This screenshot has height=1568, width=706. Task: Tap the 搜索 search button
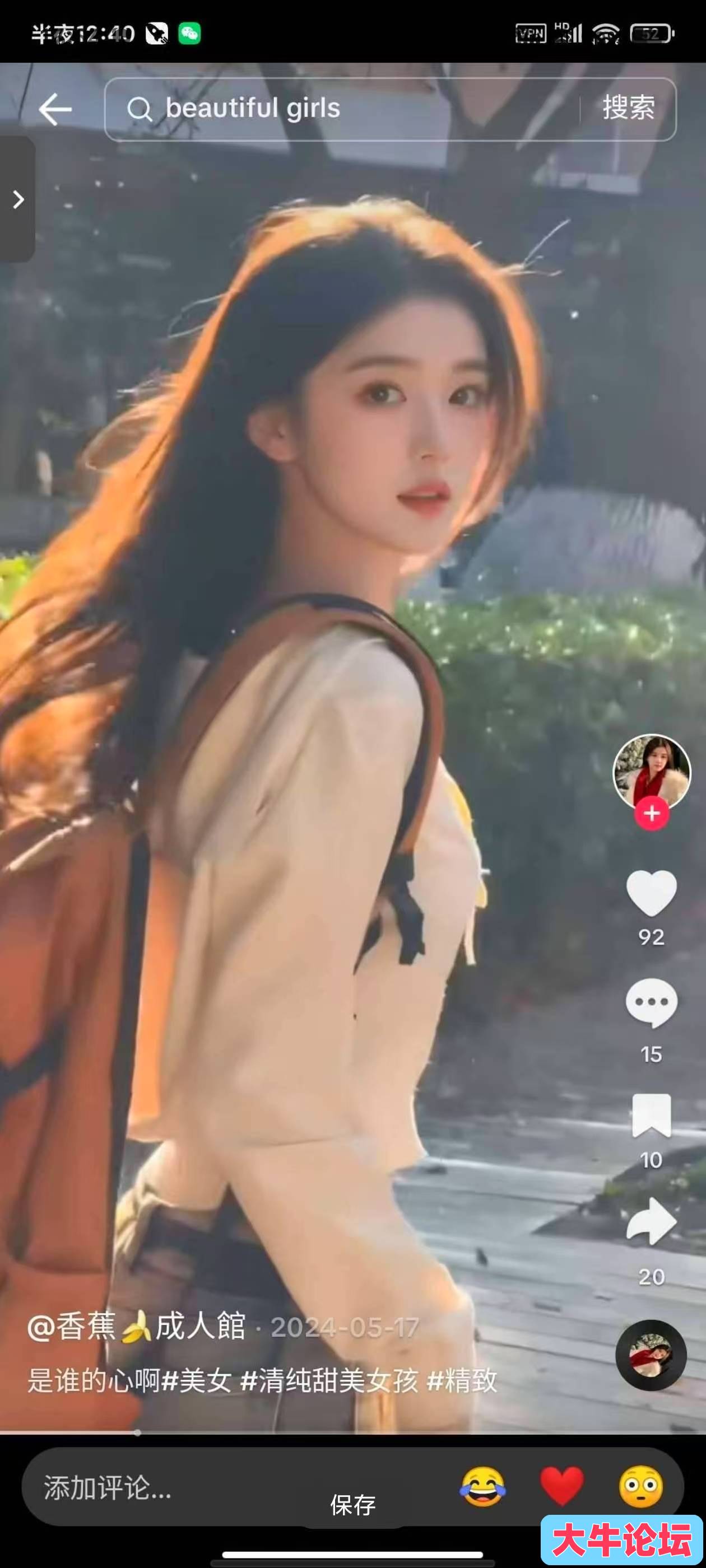coord(628,108)
